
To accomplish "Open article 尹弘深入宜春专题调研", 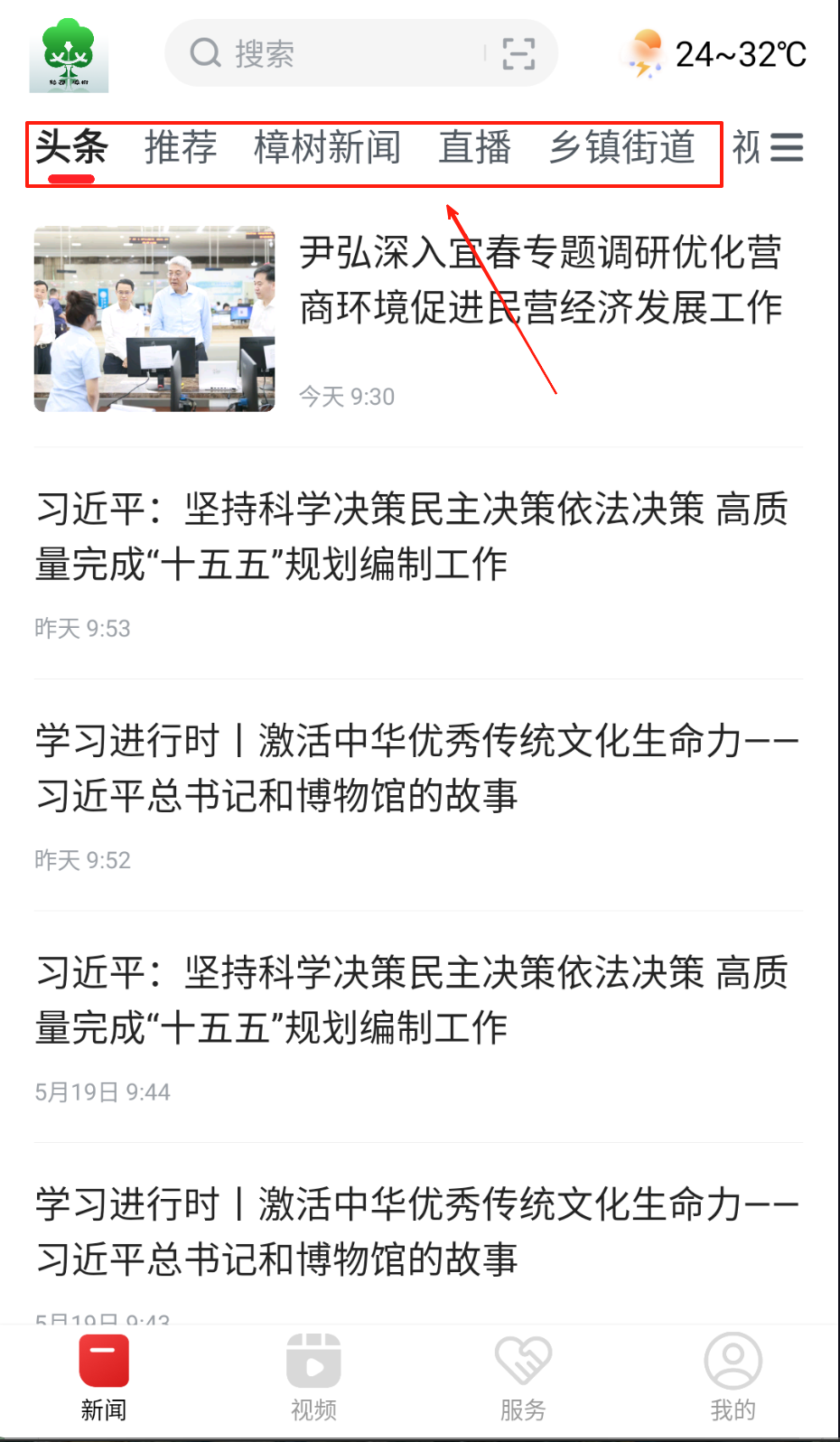I will (x=540, y=280).
